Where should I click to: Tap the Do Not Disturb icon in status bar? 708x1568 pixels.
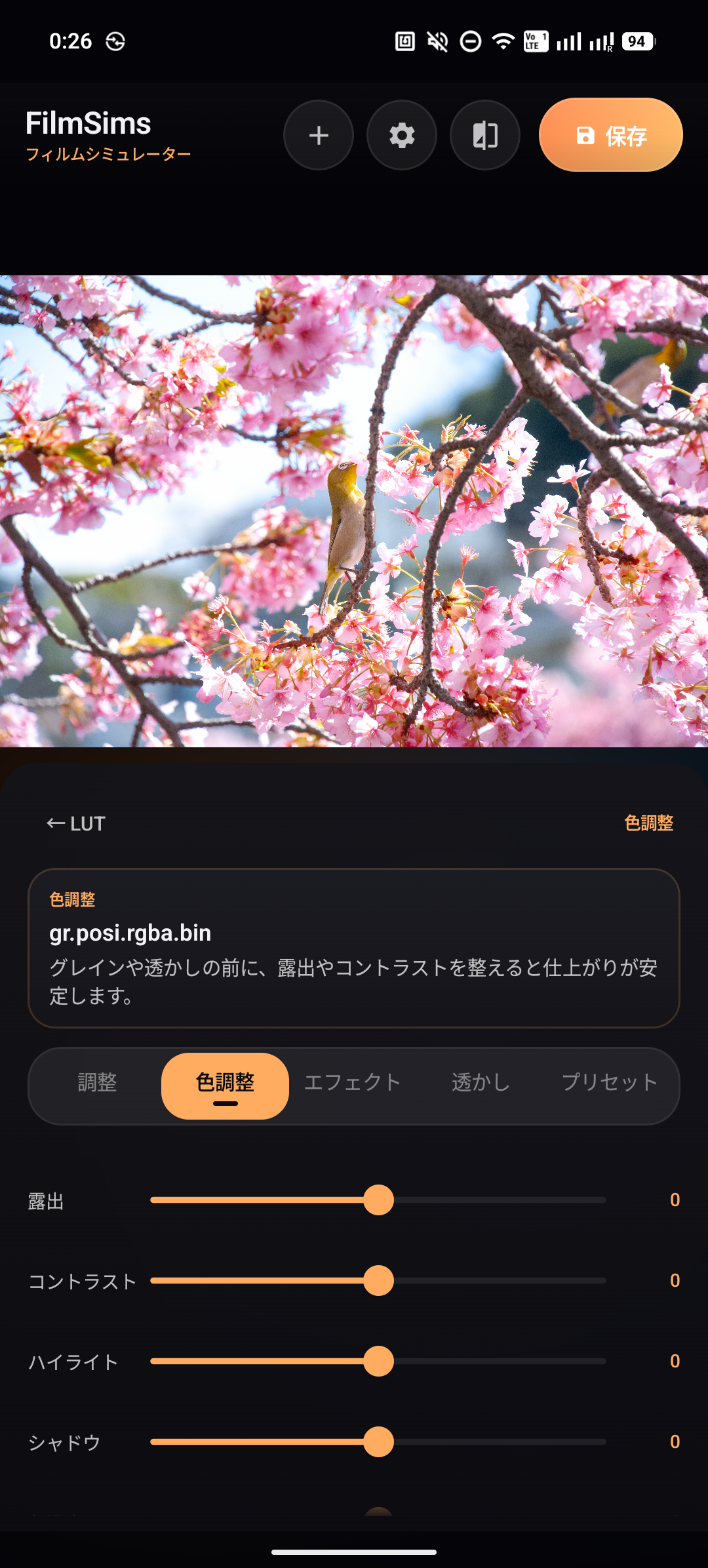tap(469, 41)
